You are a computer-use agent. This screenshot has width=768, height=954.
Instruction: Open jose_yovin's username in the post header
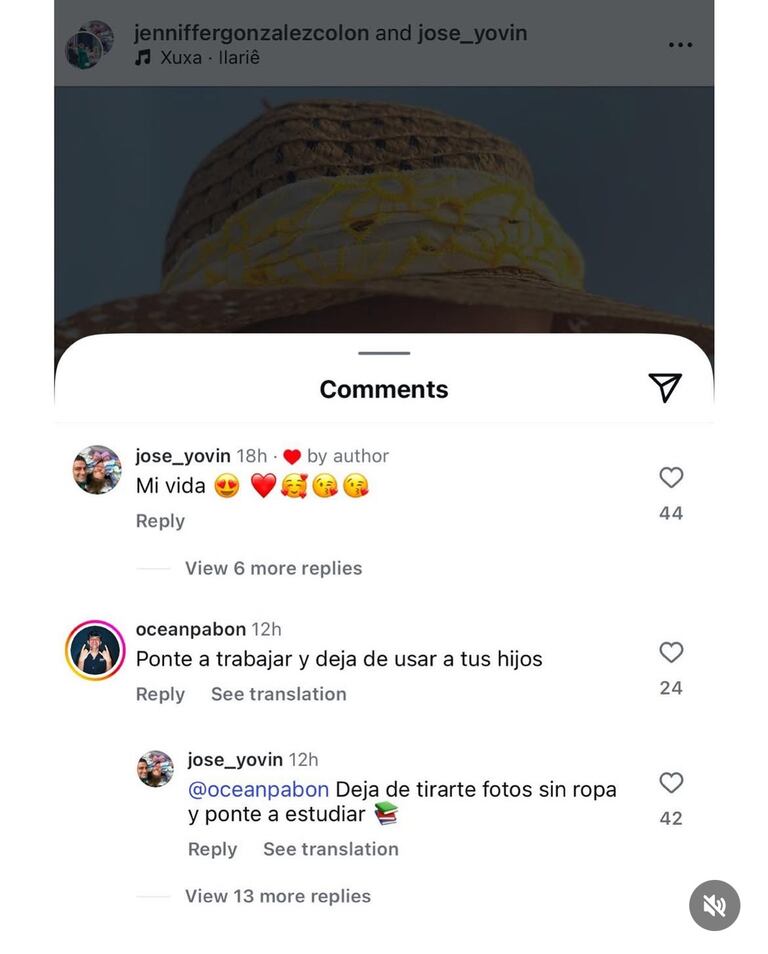(471, 33)
